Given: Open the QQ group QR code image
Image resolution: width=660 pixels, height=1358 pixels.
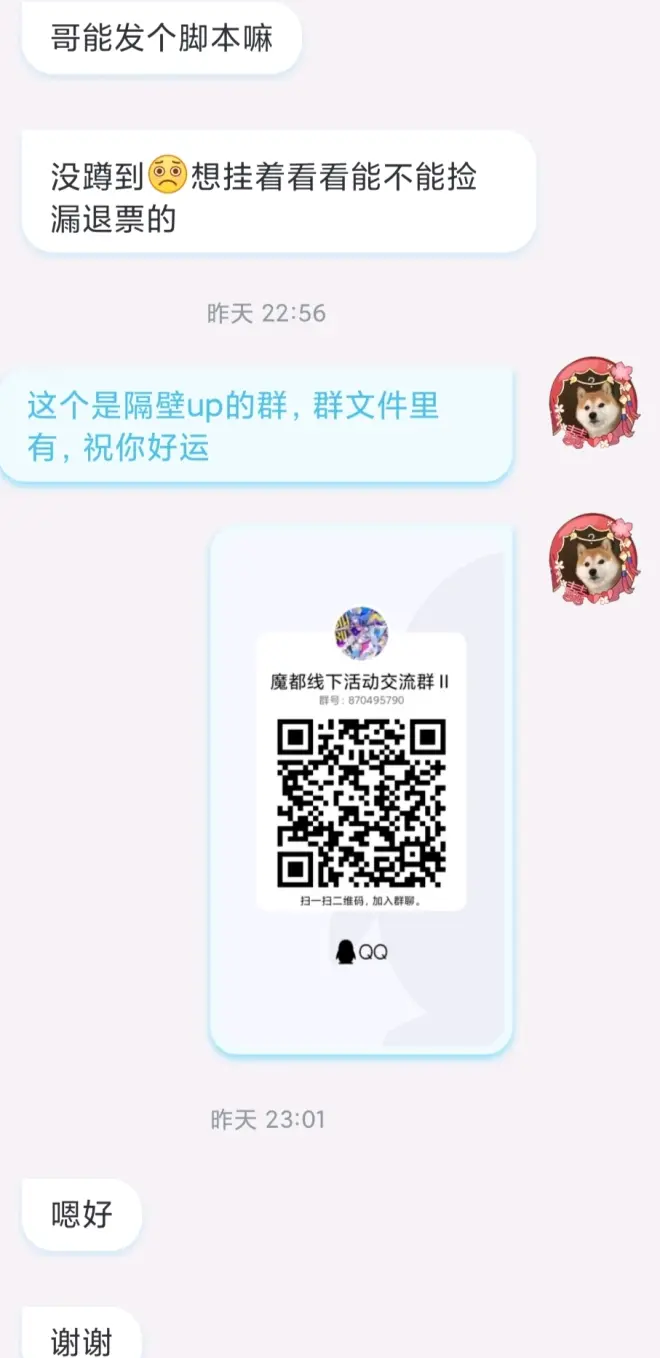Looking at the screenshot, I should 361,789.
